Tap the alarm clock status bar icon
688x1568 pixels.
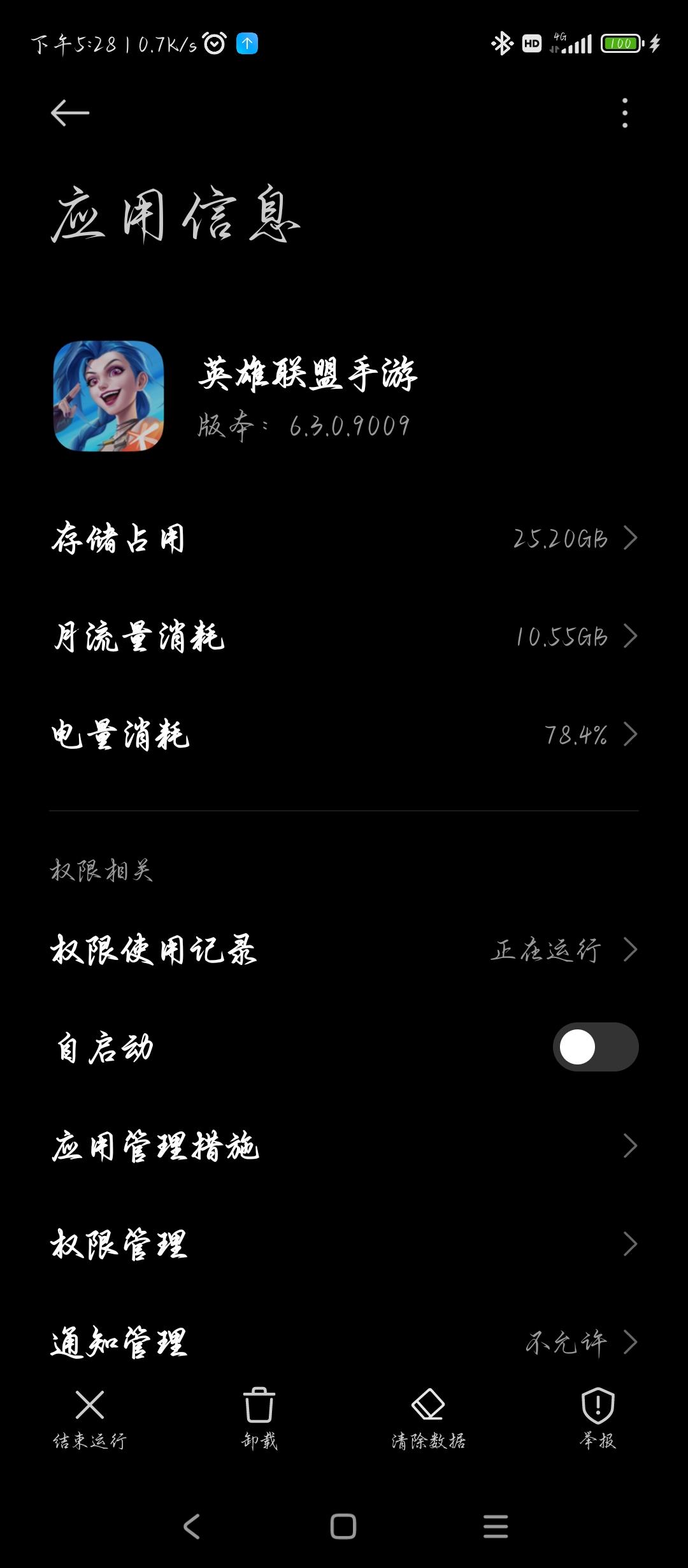click(215, 43)
